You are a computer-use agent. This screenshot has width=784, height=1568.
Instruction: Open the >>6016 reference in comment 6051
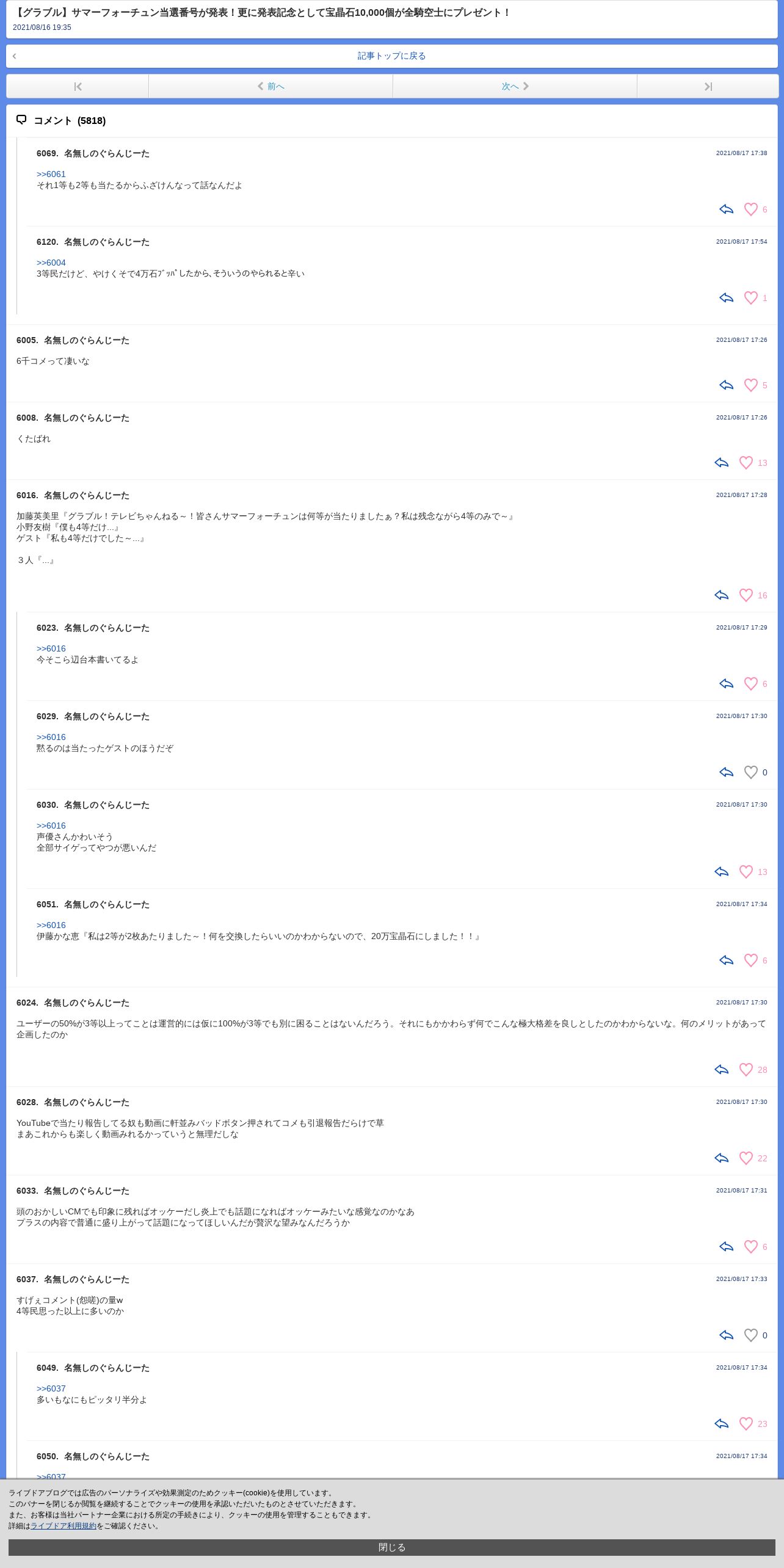pyautogui.click(x=51, y=925)
